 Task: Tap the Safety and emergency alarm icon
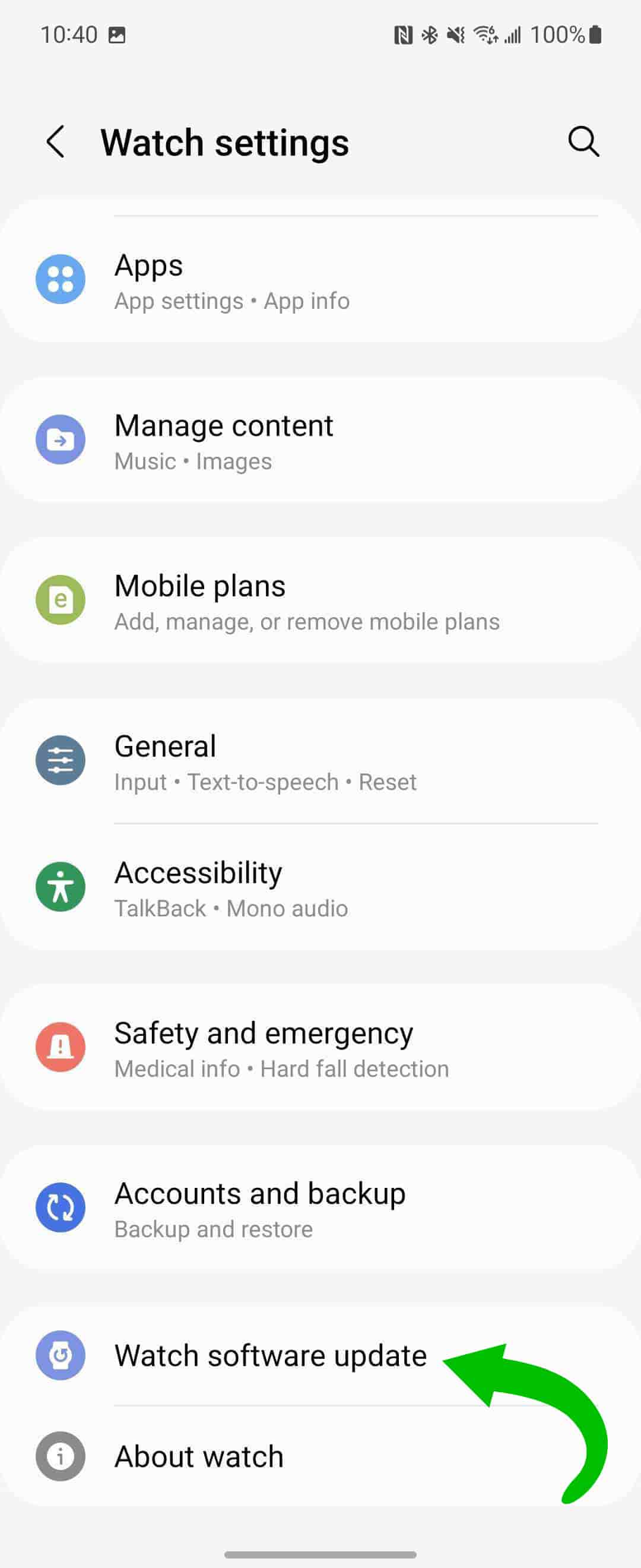pos(60,1047)
